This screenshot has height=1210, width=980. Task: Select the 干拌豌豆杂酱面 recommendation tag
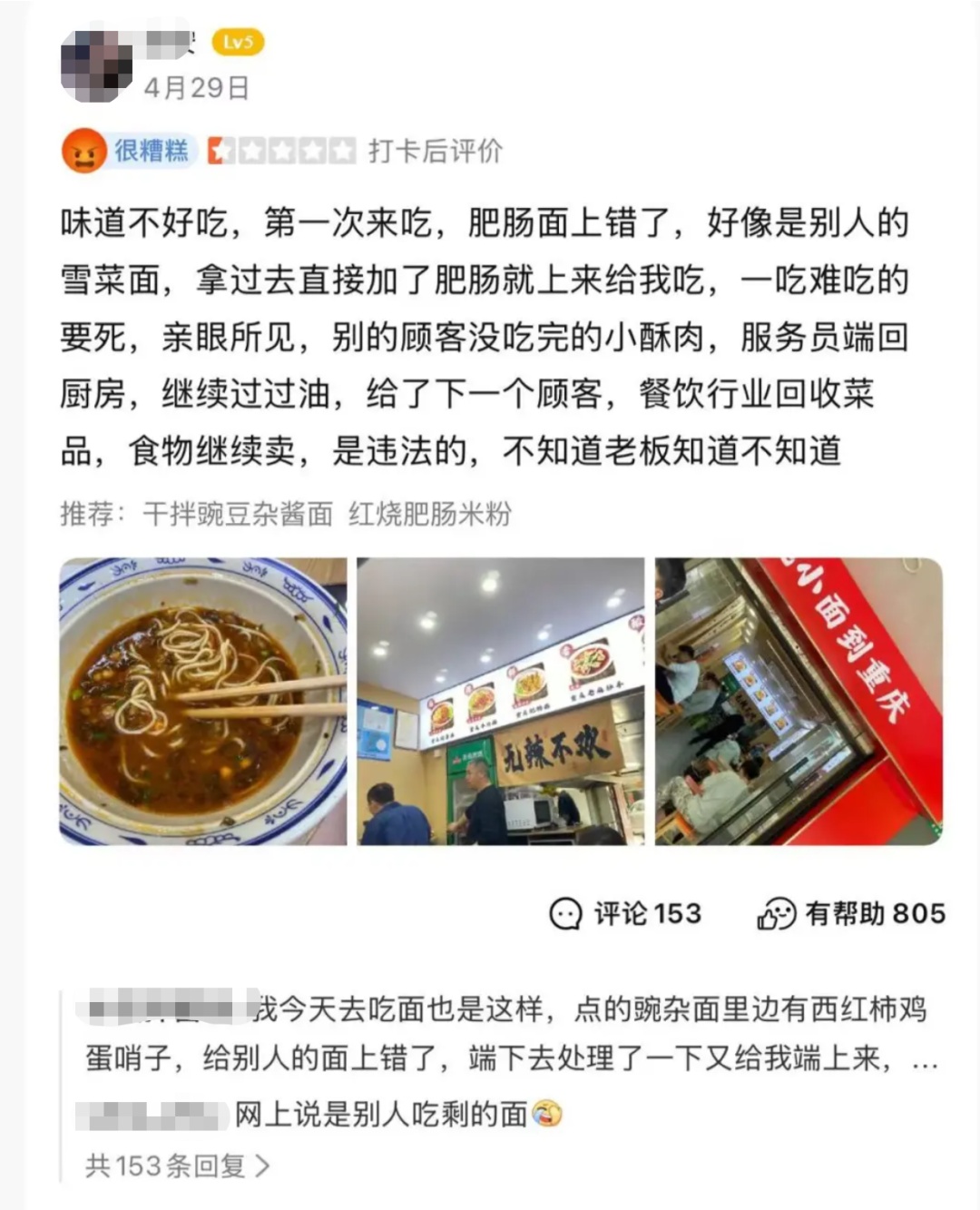(x=238, y=511)
